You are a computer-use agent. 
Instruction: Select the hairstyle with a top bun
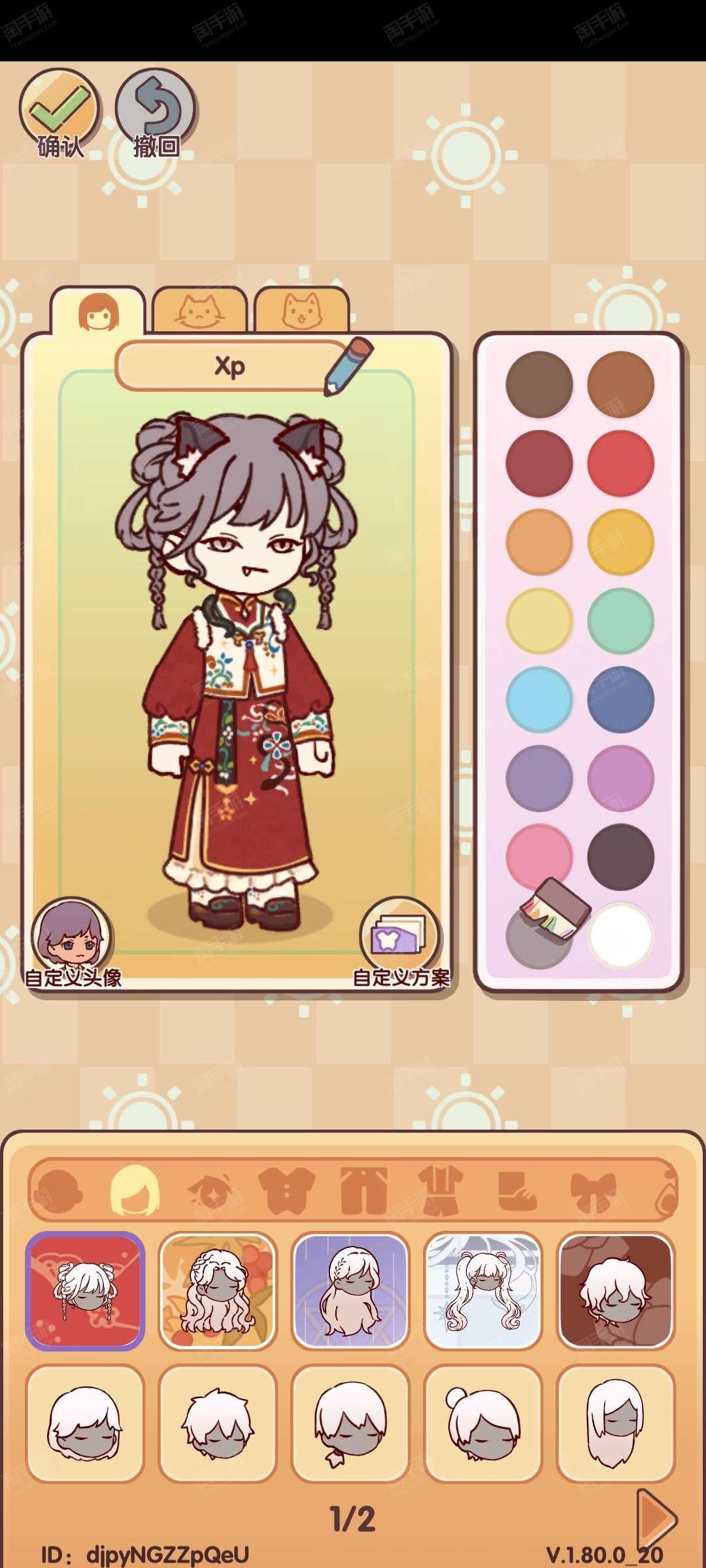pos(482,1423)
